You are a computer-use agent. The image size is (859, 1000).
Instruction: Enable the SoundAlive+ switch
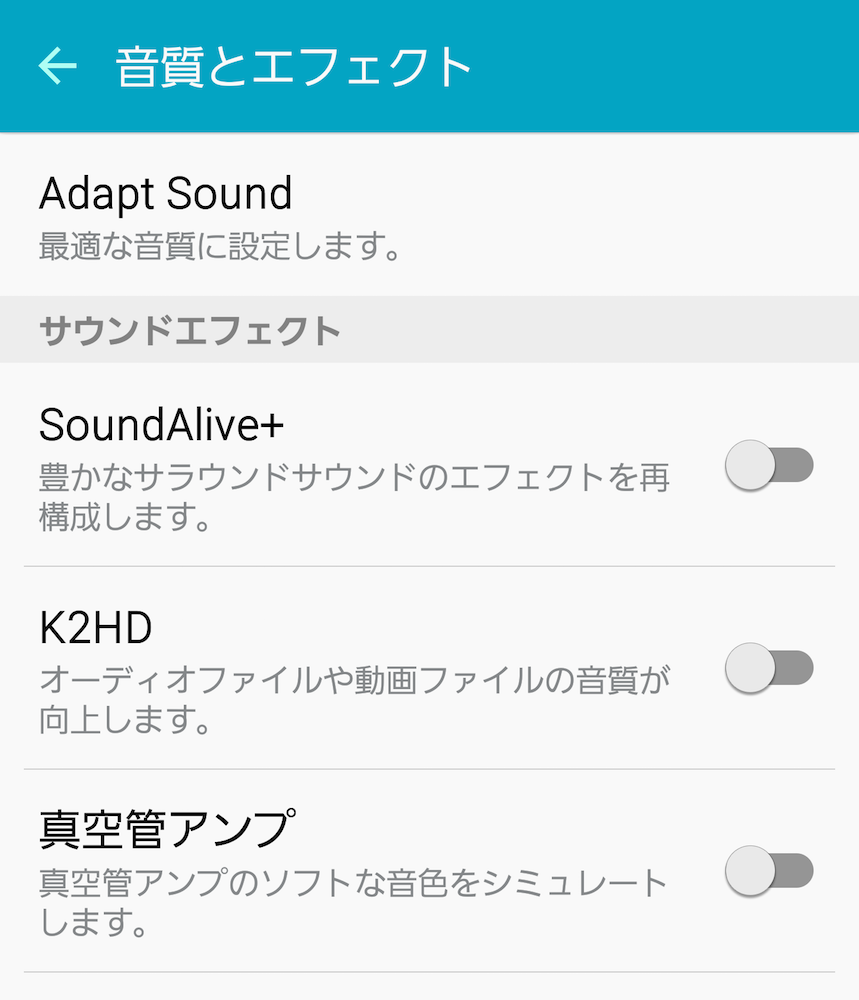(768, 465)
